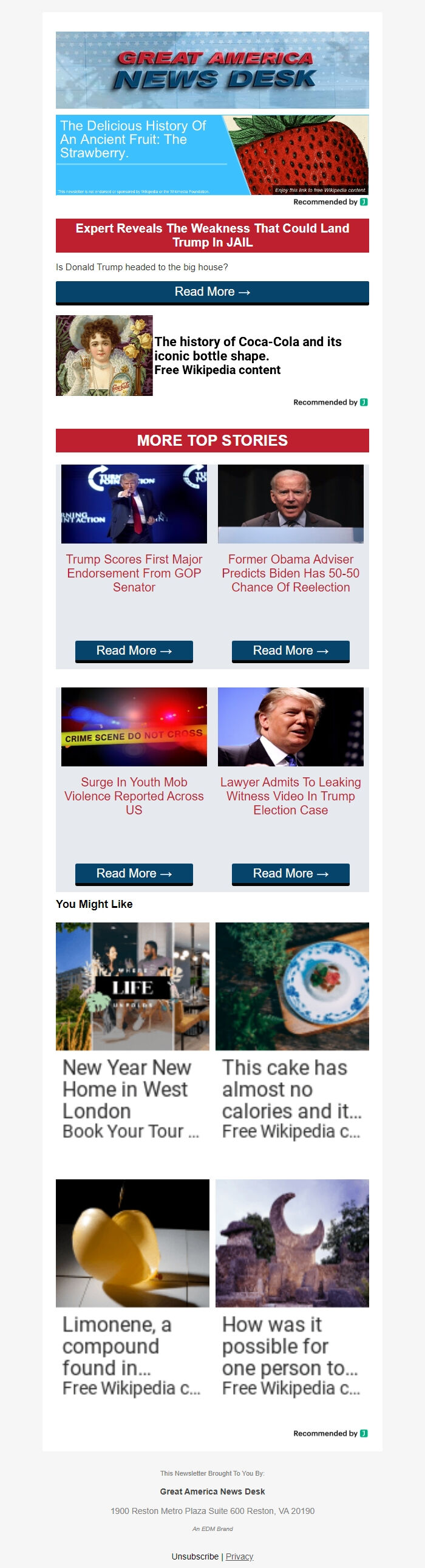Read more on Biden's 50-50 reelection chance
Screen dimensions: 425x1568
[290, 650]
